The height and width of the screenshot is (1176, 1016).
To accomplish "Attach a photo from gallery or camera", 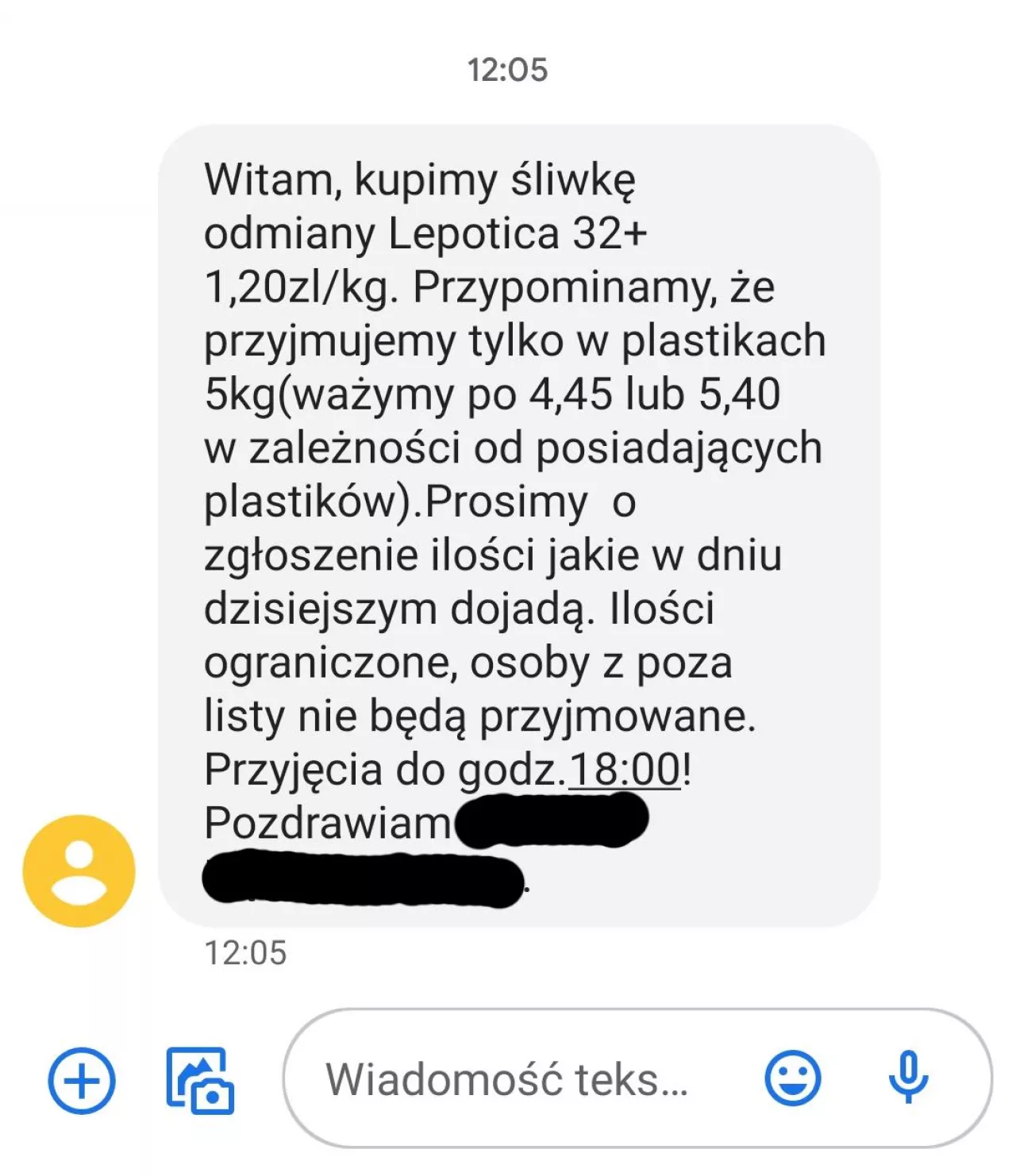I will click(x=199, y=1080).
